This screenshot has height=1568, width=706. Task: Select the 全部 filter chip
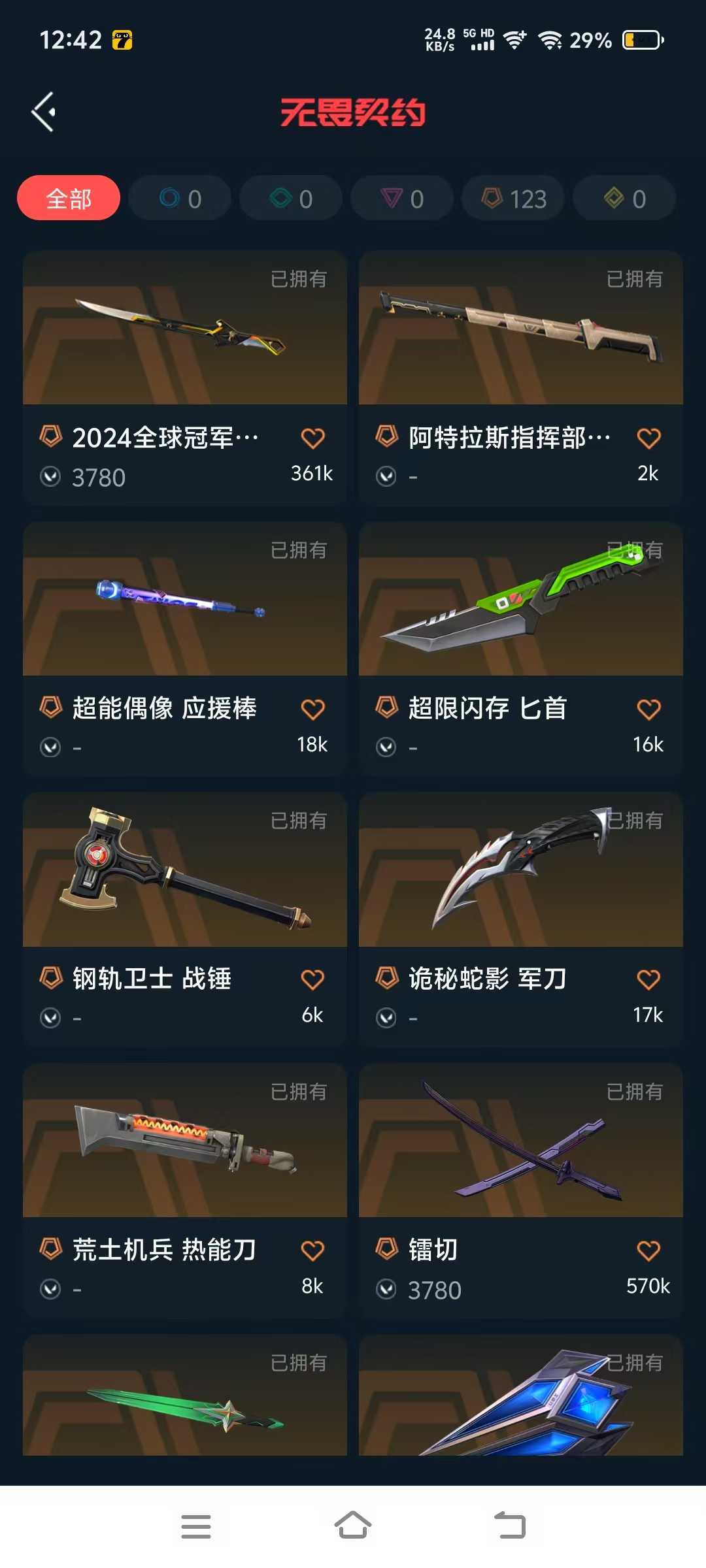pyautogui.click(x=69, y=198)
